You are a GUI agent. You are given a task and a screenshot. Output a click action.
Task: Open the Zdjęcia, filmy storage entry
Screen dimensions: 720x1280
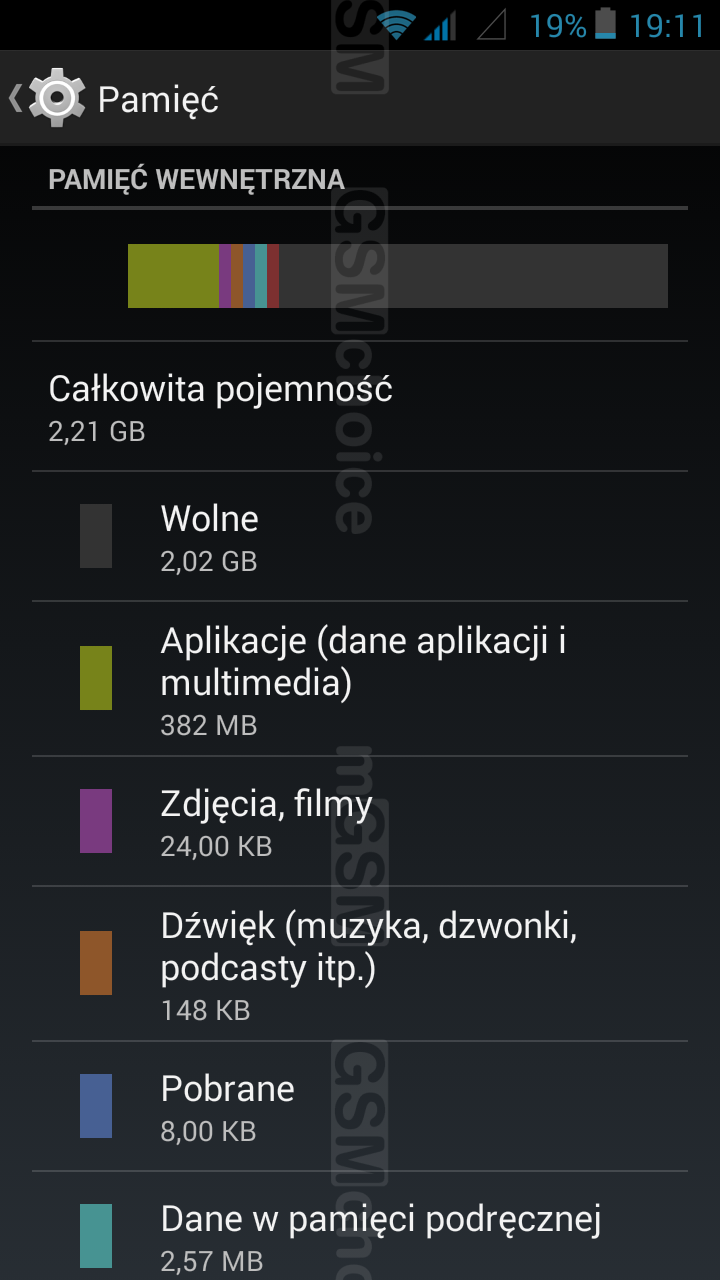pyautogui.click(x=360, y=821)
